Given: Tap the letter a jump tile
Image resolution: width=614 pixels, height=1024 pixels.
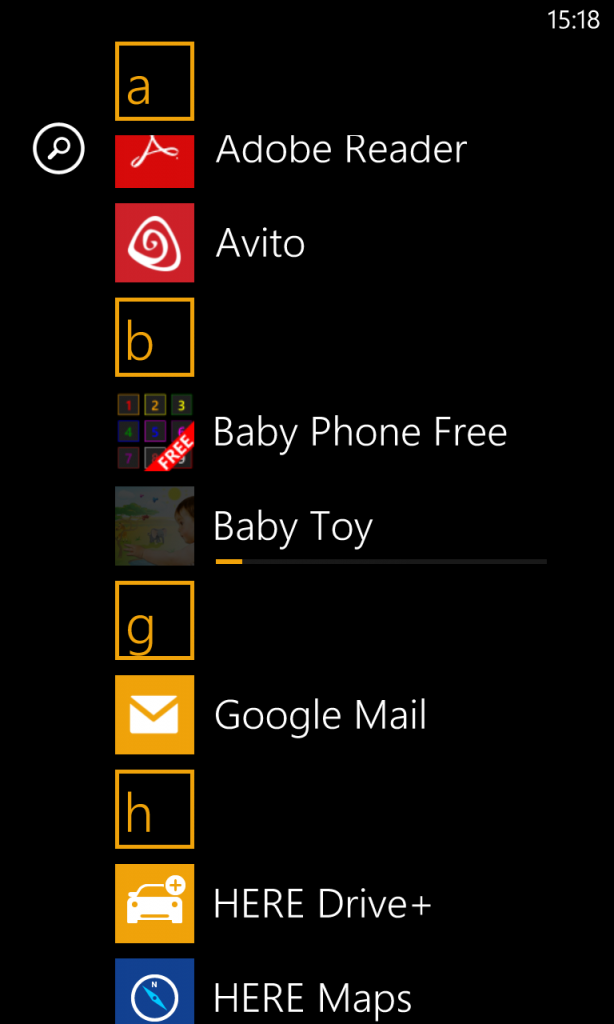Looking at the screenshot, I should (154, 81).
